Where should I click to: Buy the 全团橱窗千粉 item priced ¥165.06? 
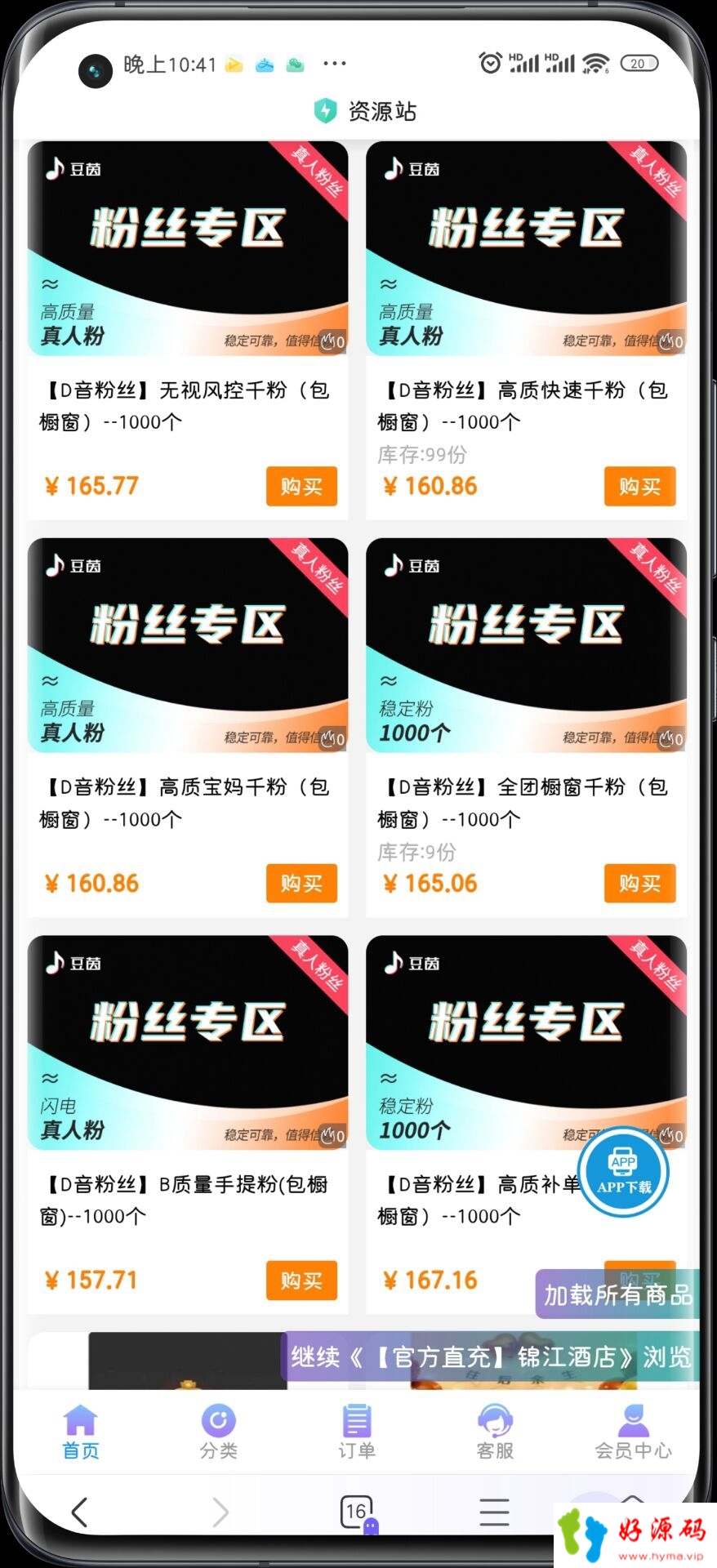[x=639, y=884]
